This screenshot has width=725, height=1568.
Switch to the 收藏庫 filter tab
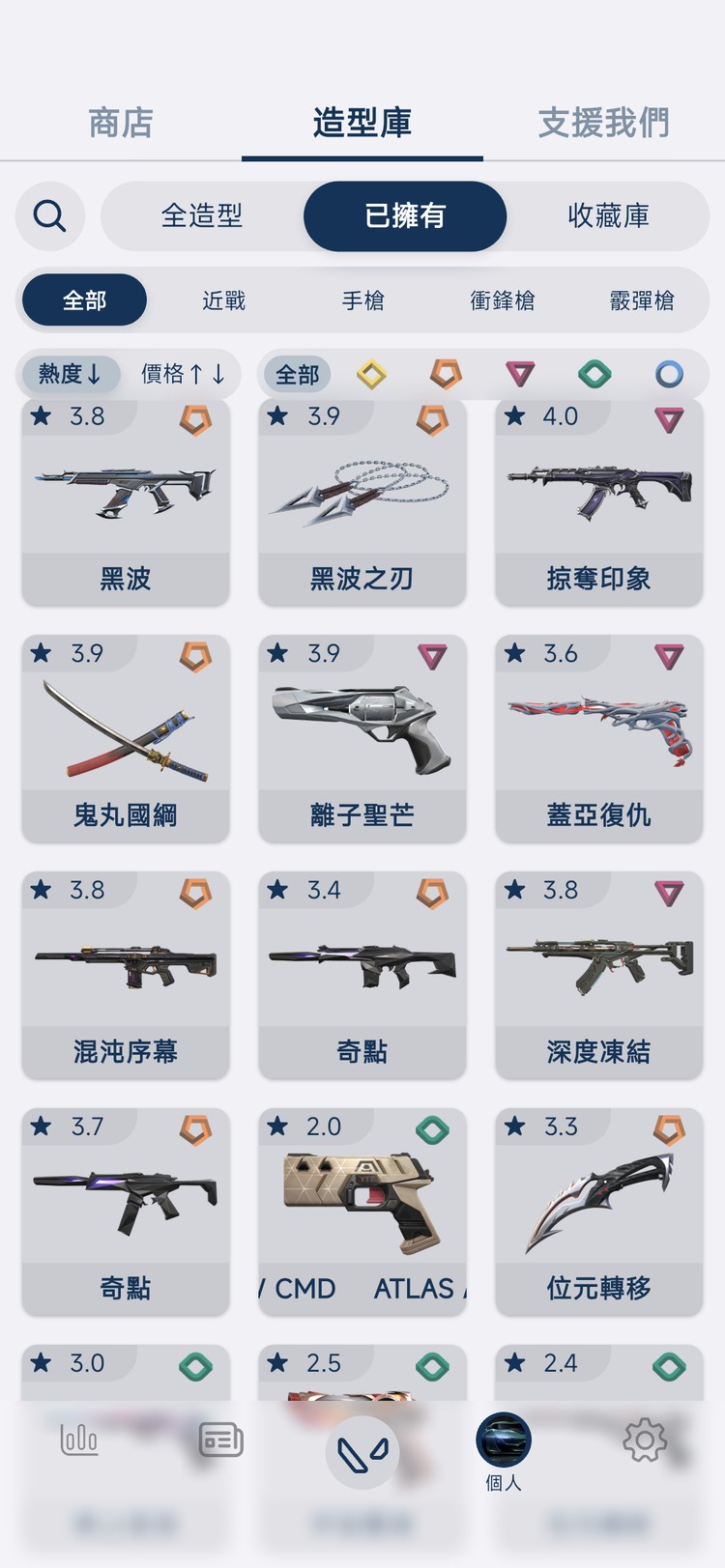[x=608, y=216]
